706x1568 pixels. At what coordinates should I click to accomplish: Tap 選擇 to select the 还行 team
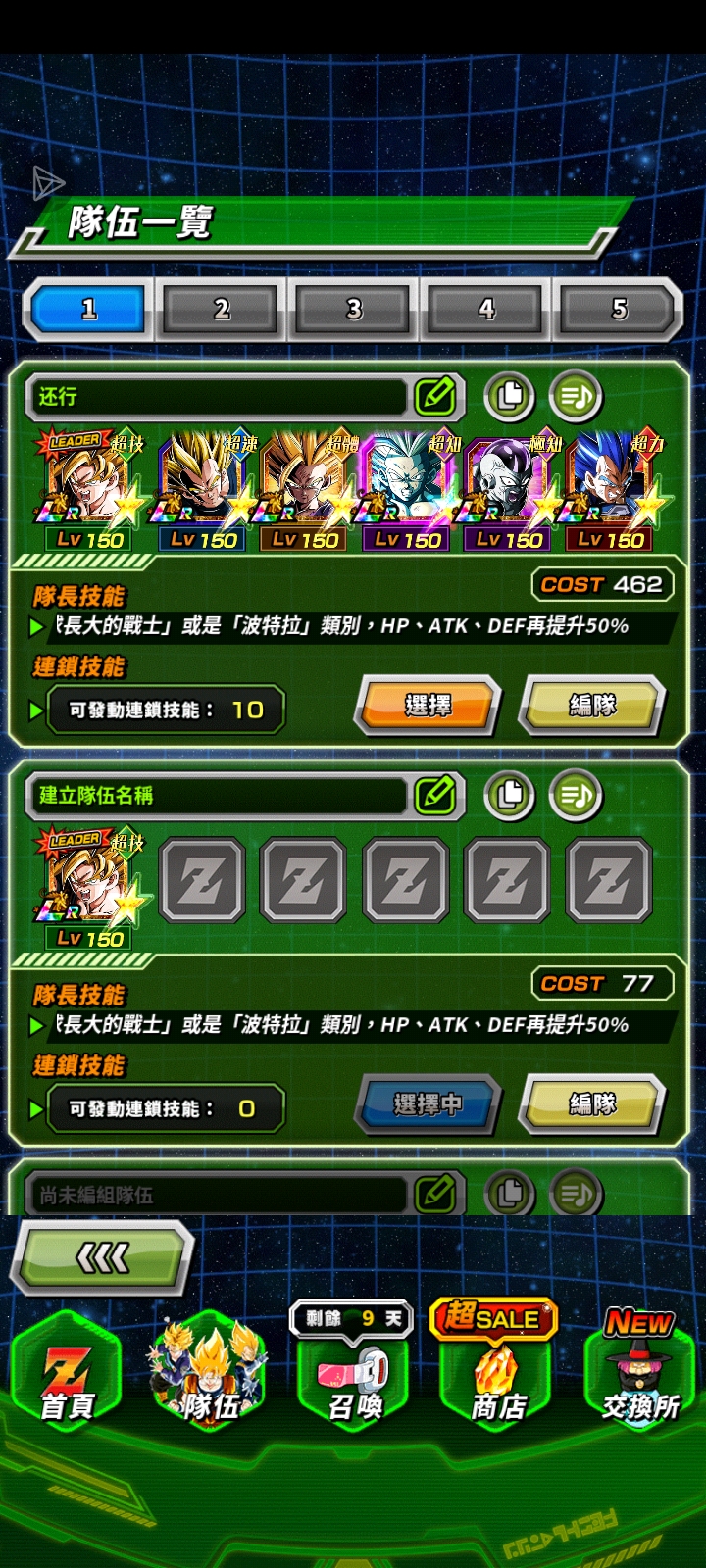click(x=429, y=706)
